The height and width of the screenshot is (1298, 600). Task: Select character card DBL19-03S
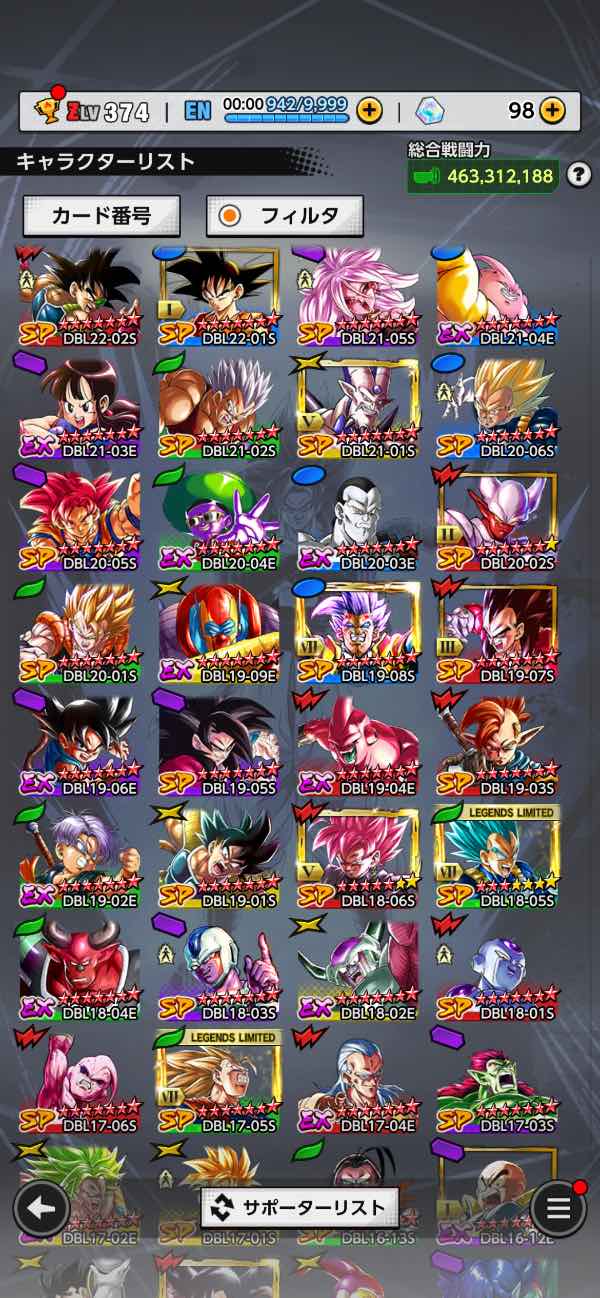[x=498, y=746]
